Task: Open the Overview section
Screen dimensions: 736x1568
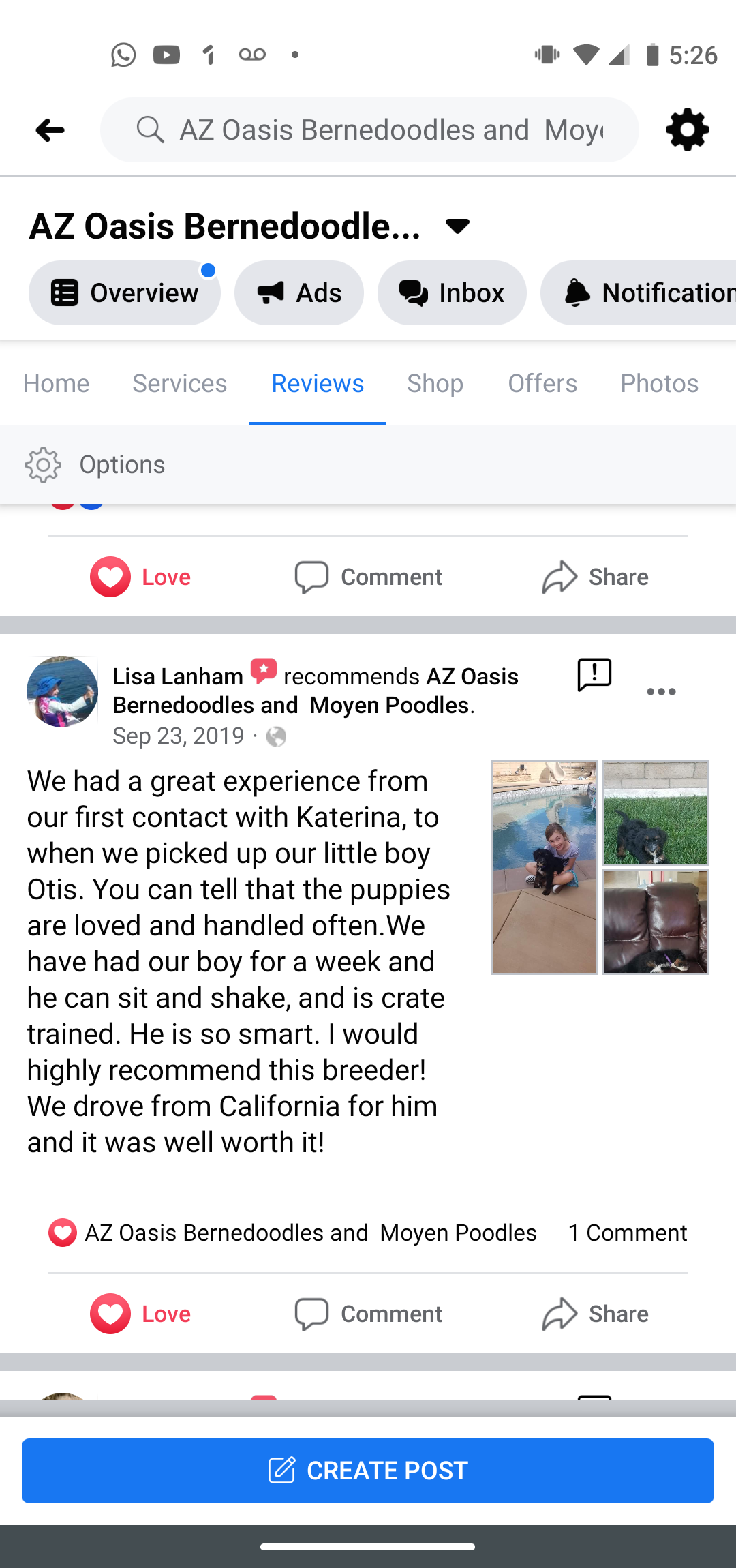Action: (x=125, y=293)
